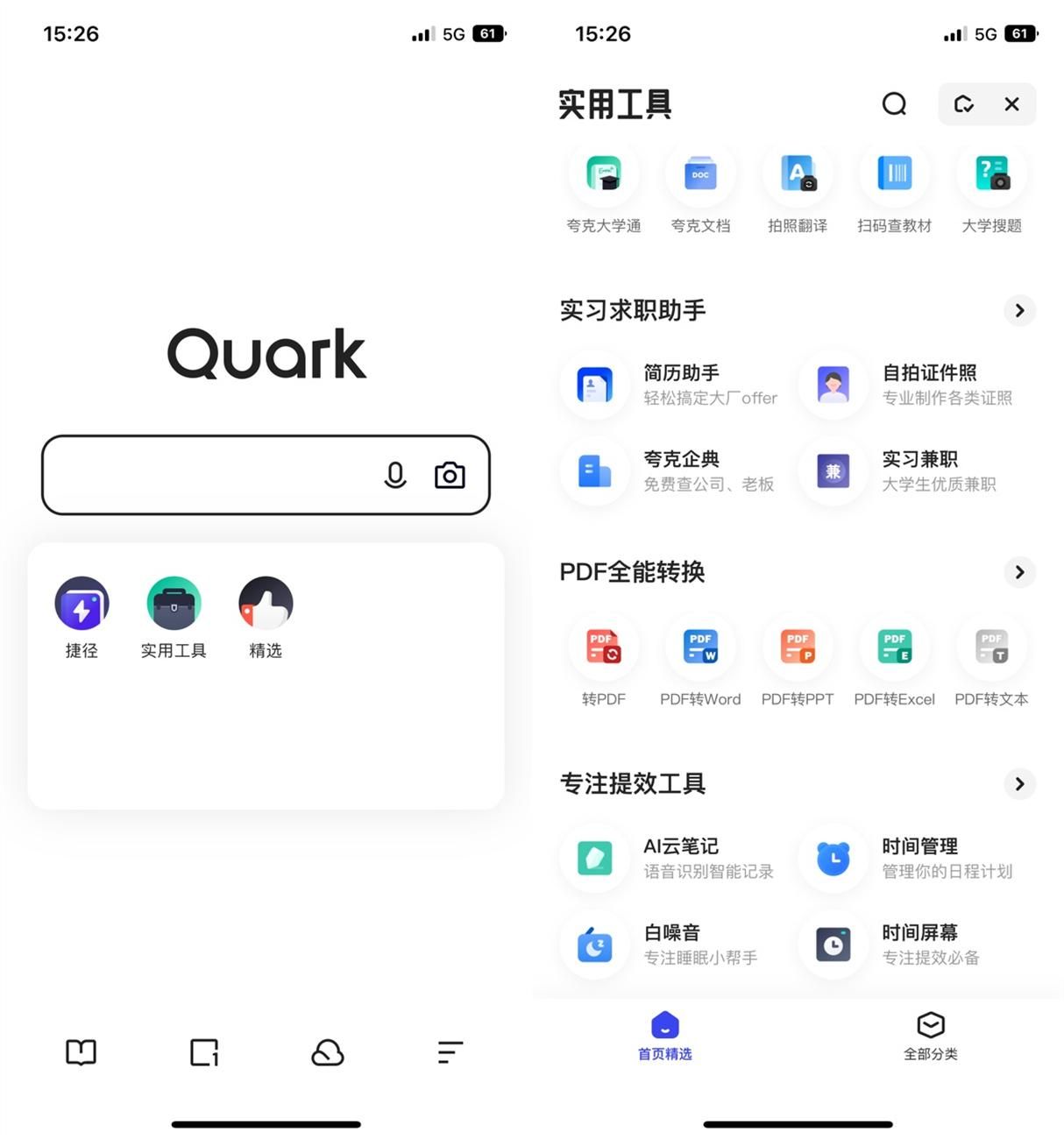Open the 捷径 shortcut

point(82,616)
